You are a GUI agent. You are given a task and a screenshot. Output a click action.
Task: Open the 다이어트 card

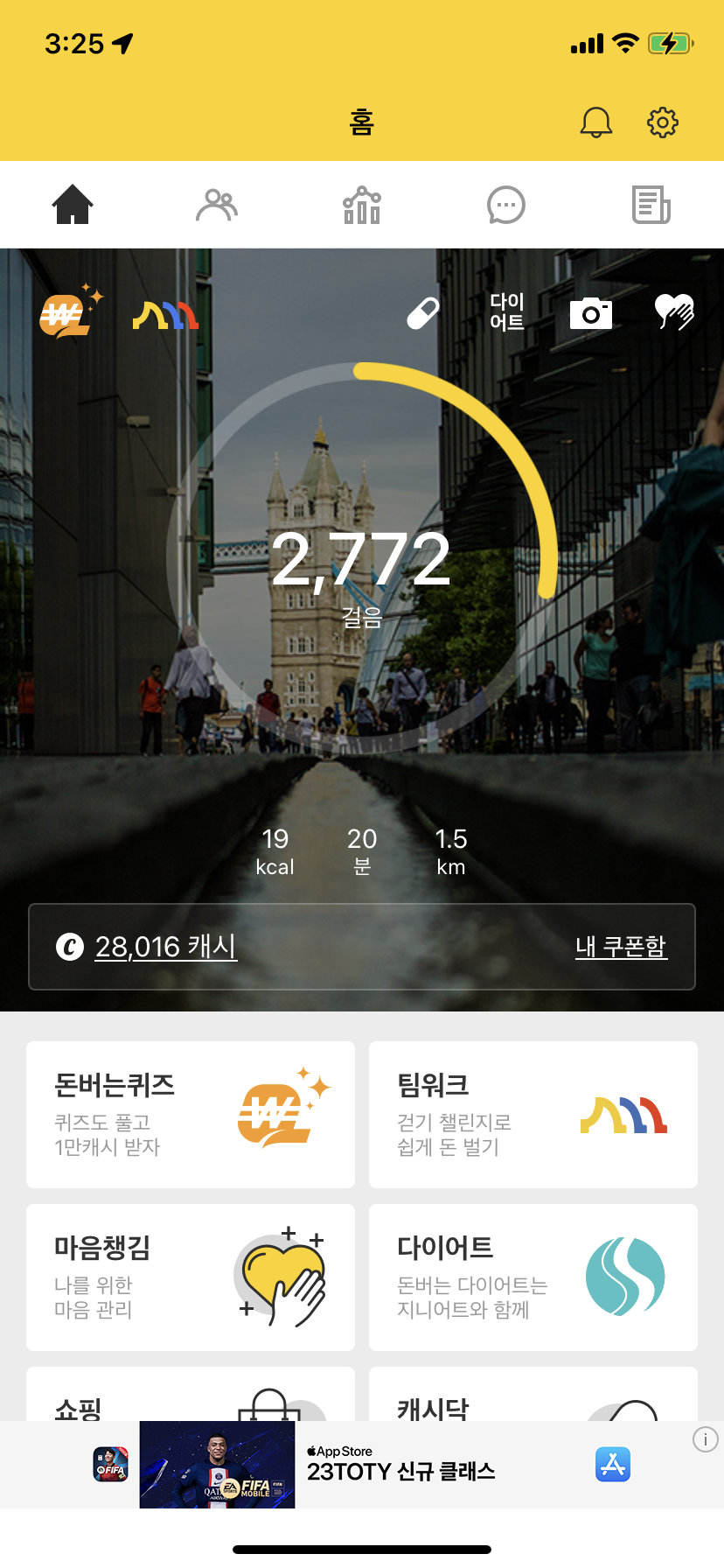coord(533,1277)
